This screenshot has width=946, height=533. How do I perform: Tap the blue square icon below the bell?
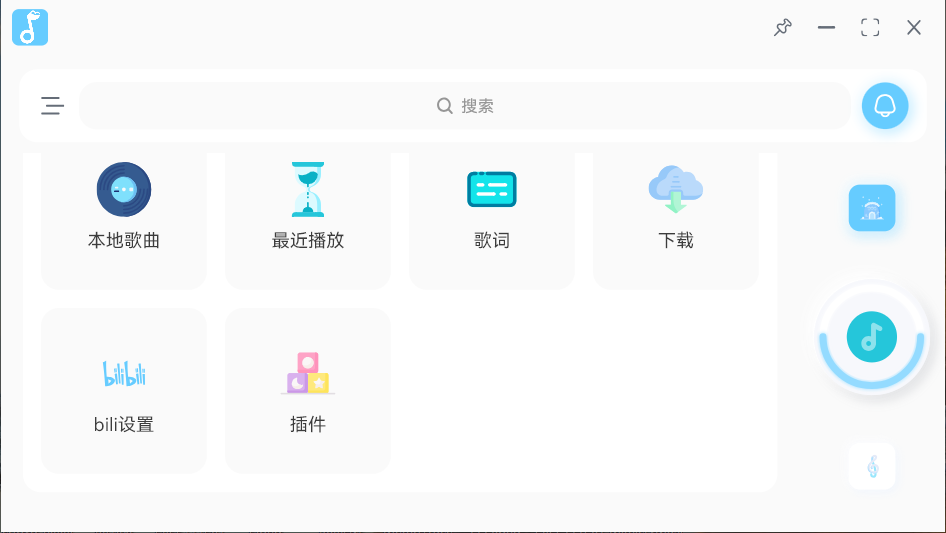click(x=872, y=208)
